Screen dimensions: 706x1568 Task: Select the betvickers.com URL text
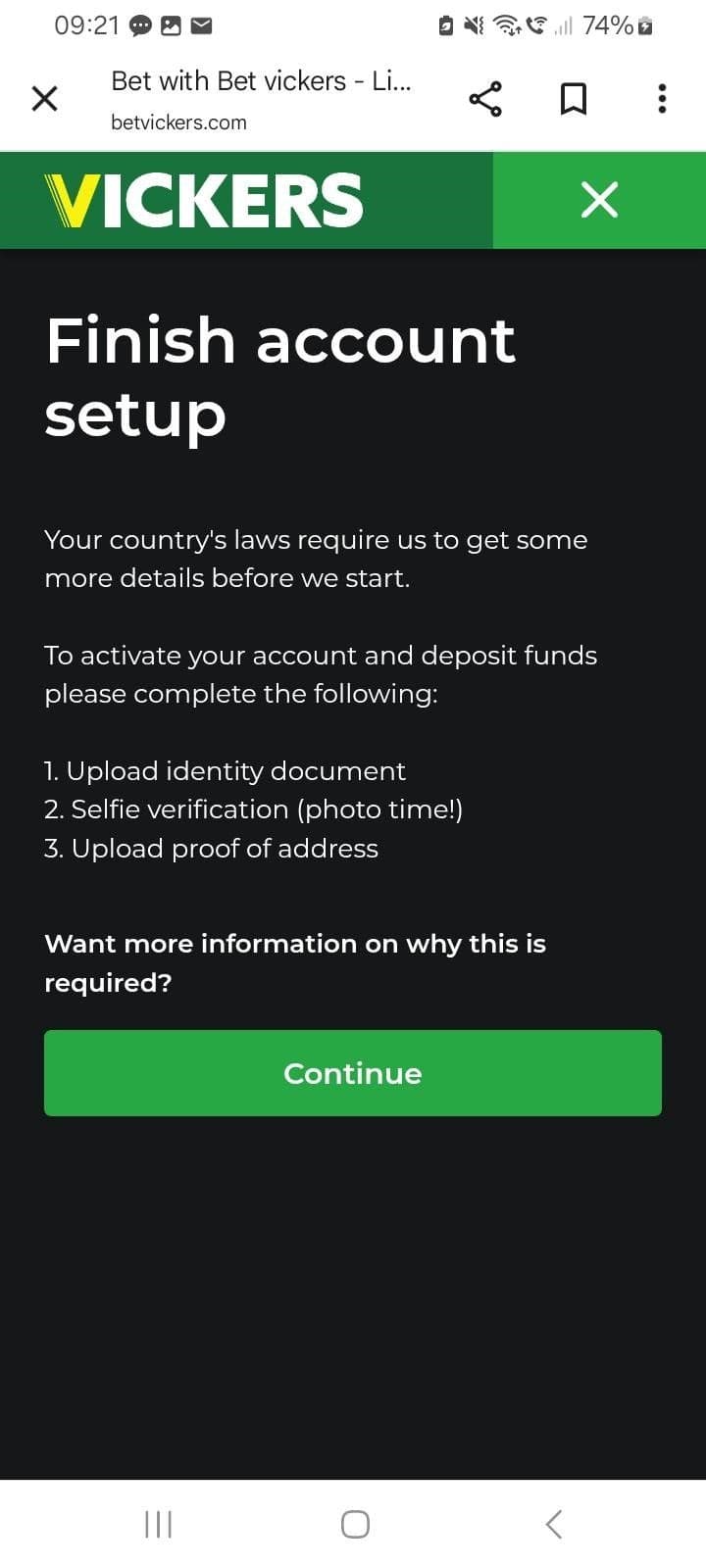pos(179,122)
